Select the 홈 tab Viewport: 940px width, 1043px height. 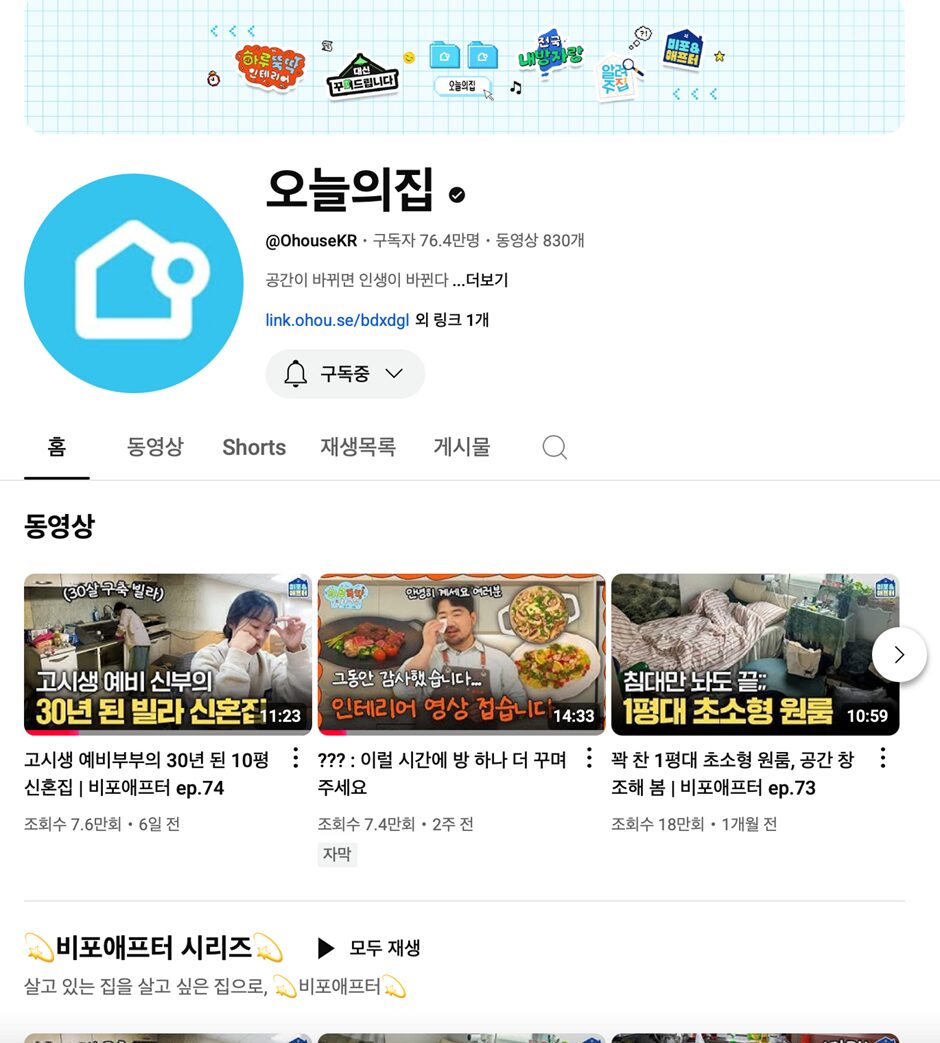(x=57, y=447)
